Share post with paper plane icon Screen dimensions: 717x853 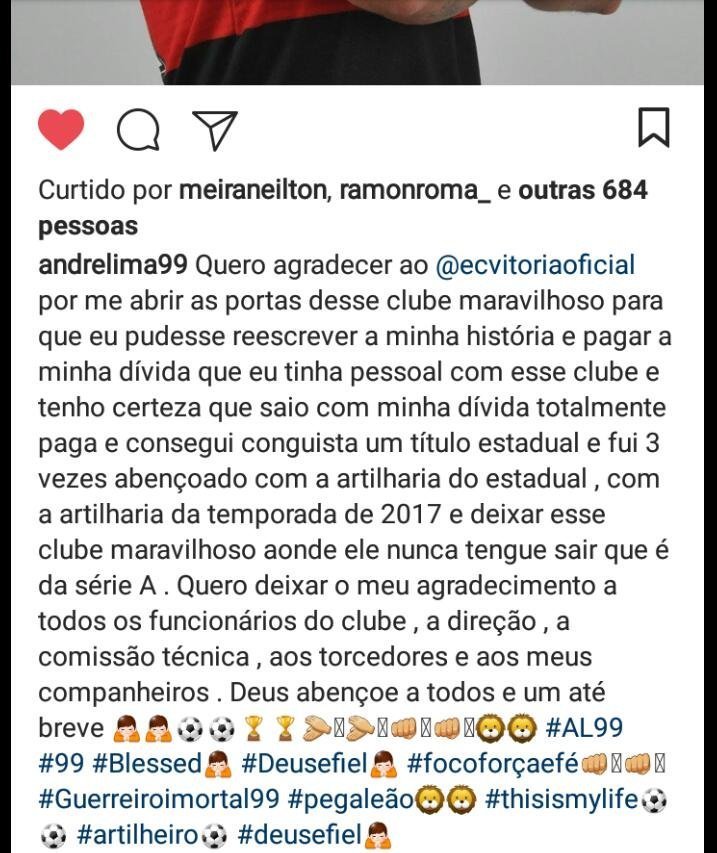(214, 130)
